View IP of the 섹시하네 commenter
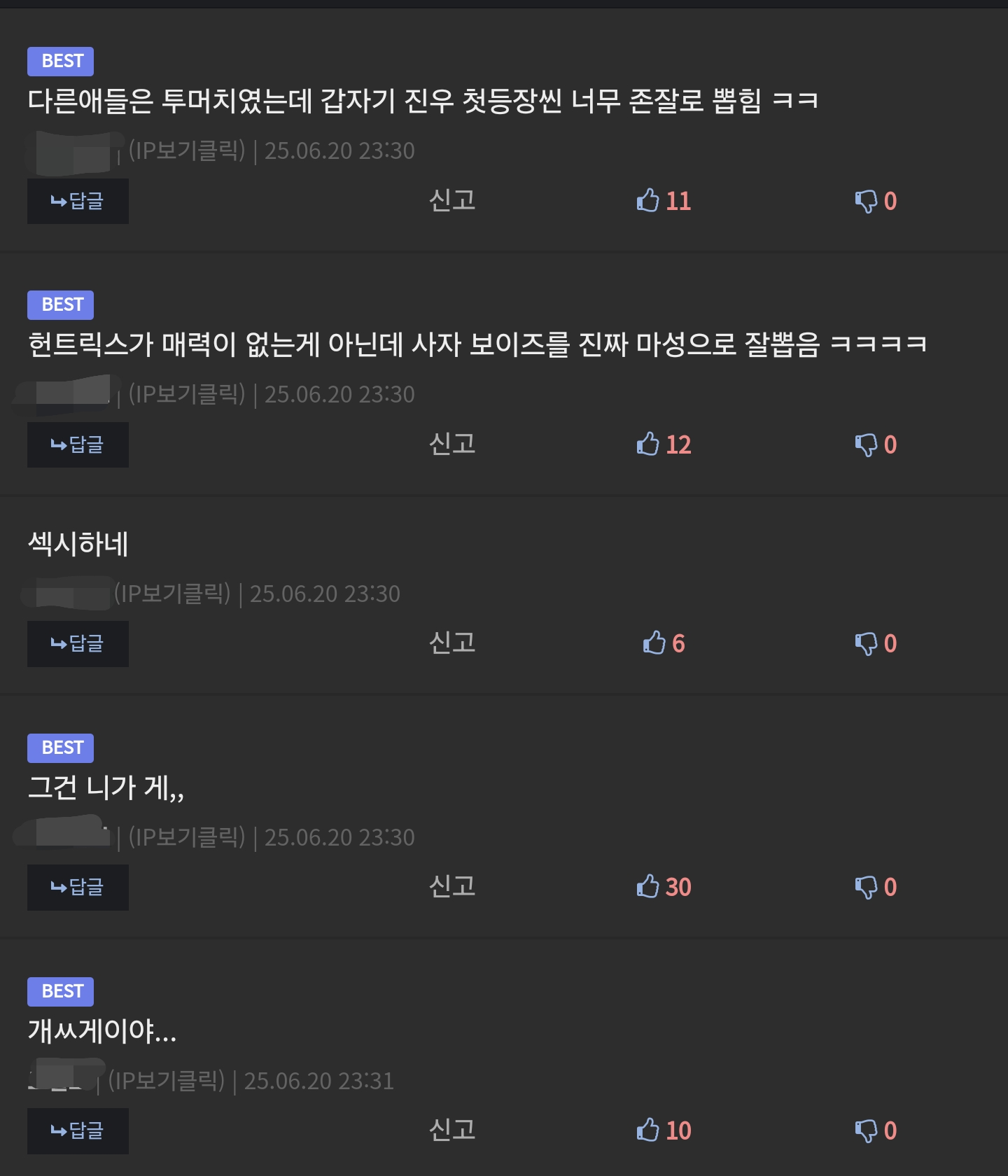Image resolution: width=1008 pixels, height=1176 pixels. (x=172, y=594)
